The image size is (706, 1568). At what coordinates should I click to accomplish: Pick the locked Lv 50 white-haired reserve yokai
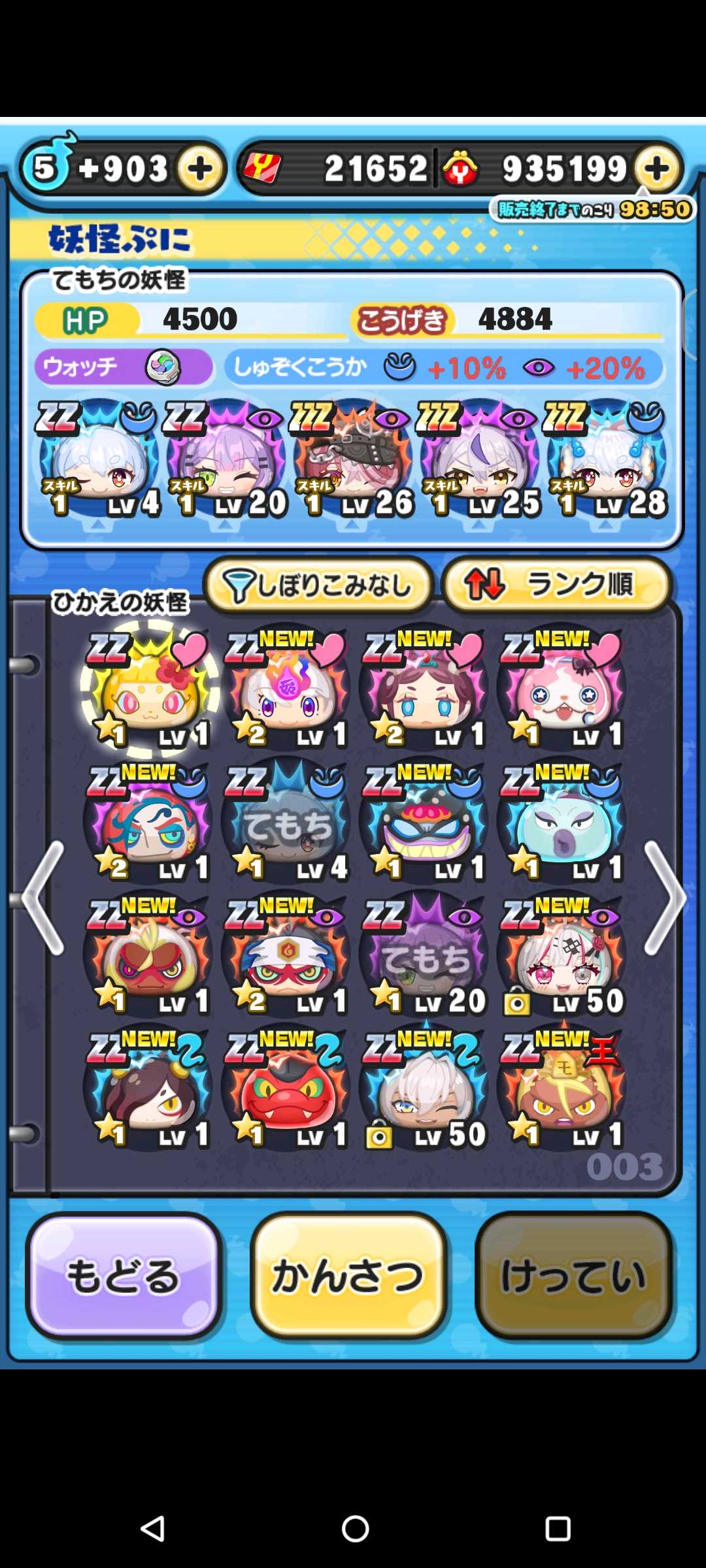point(426,1088)
